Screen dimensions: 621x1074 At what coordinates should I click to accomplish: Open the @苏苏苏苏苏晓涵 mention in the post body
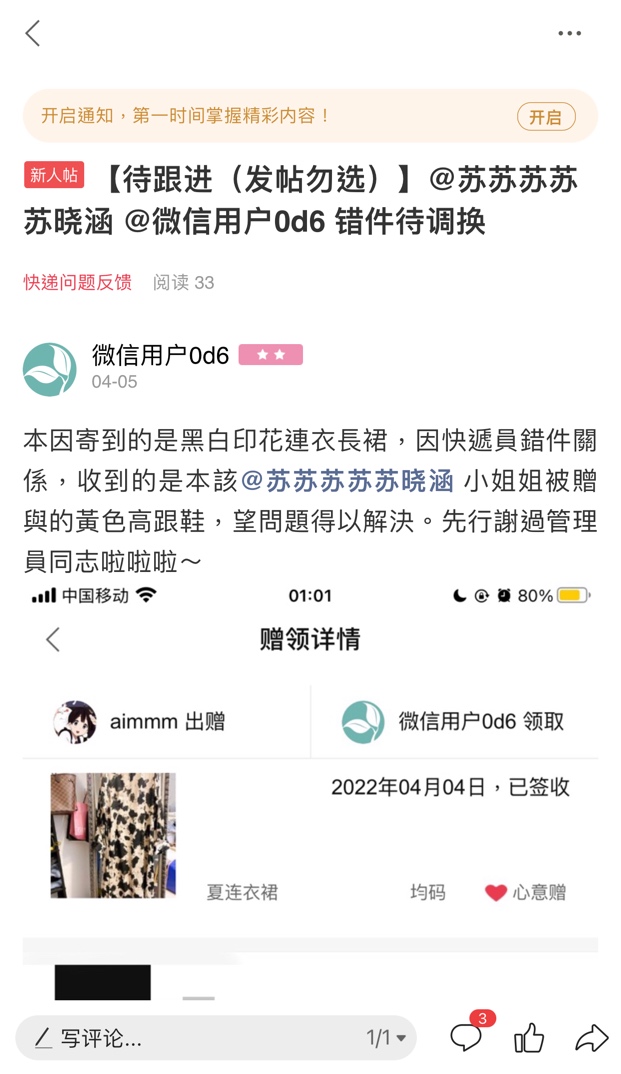[348, 481]
